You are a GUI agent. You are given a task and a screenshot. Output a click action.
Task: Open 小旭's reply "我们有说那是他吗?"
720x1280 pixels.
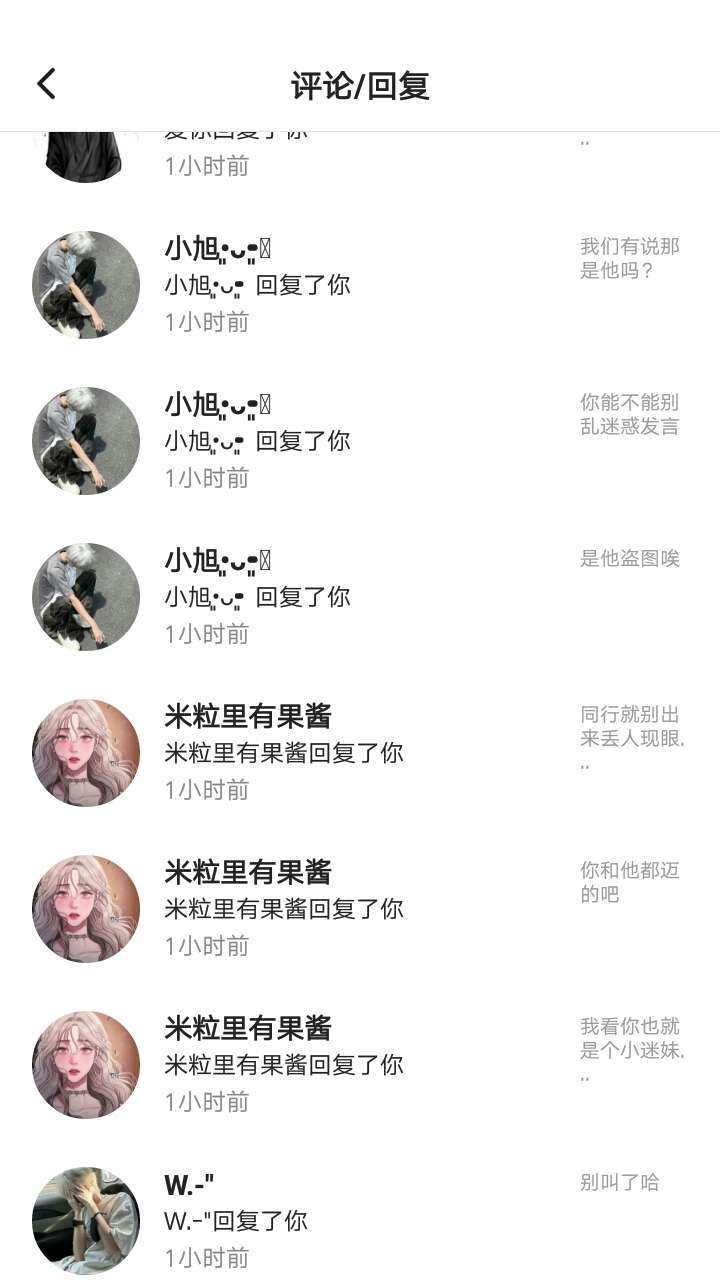[x=630, y=259]
